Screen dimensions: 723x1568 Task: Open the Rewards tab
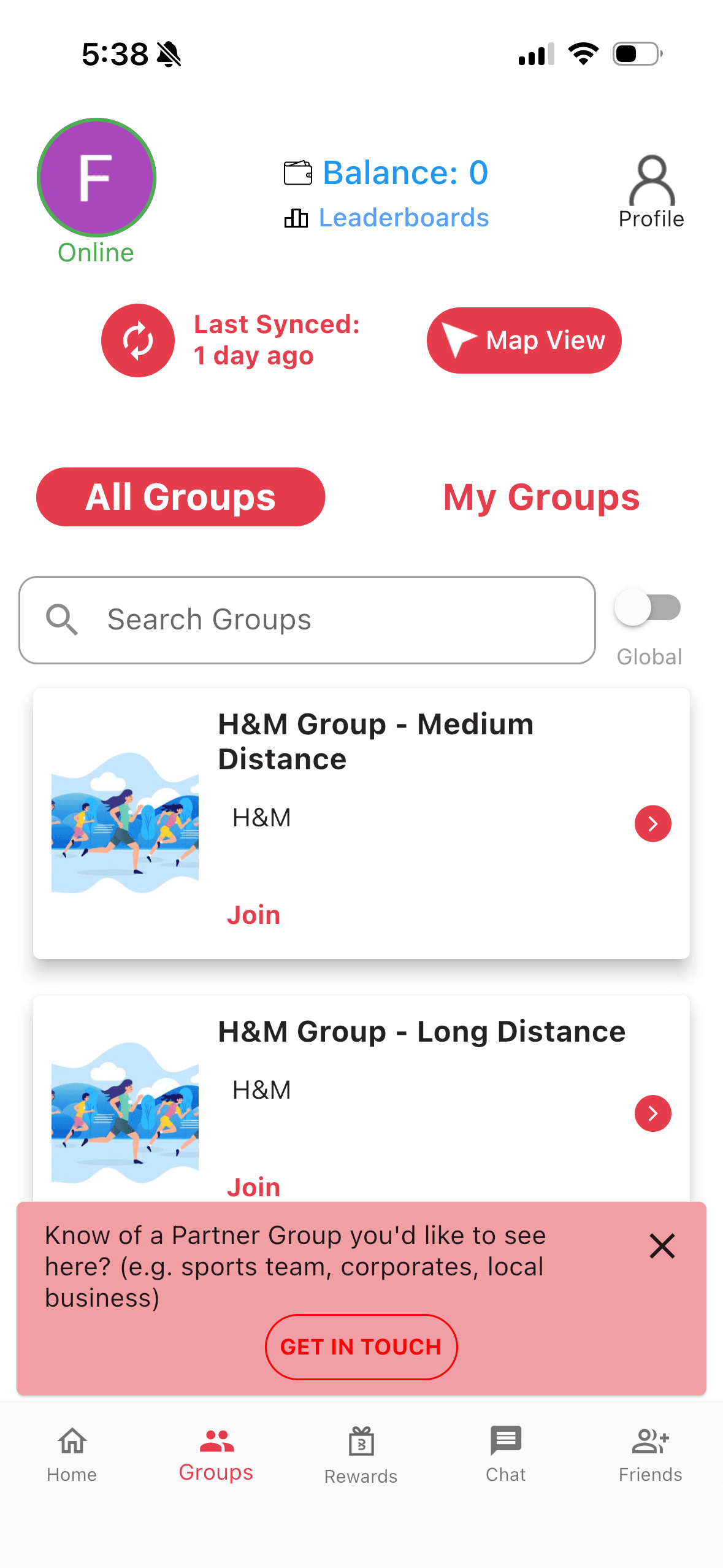click(x=361, y=1455)
